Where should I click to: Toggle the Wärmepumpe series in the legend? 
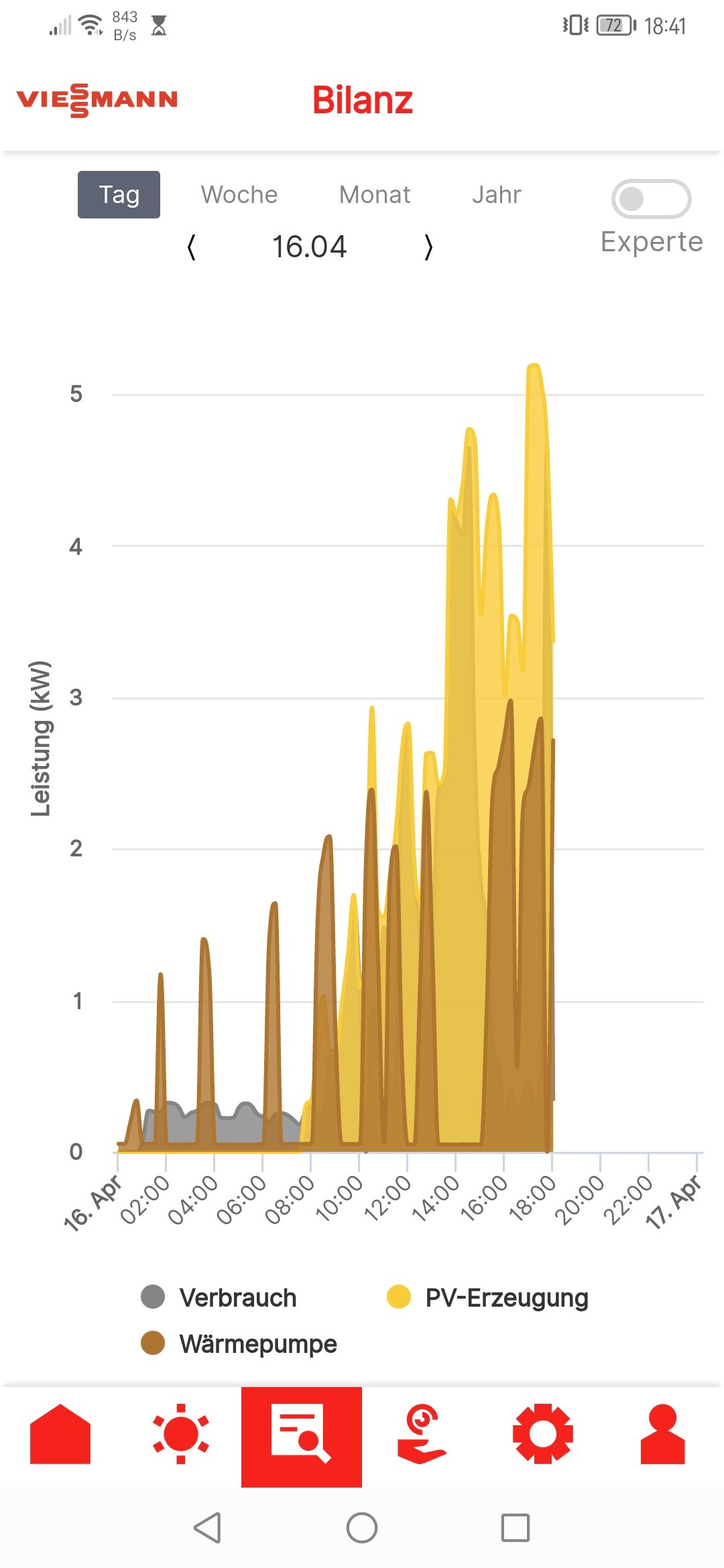coord(240,1344)
